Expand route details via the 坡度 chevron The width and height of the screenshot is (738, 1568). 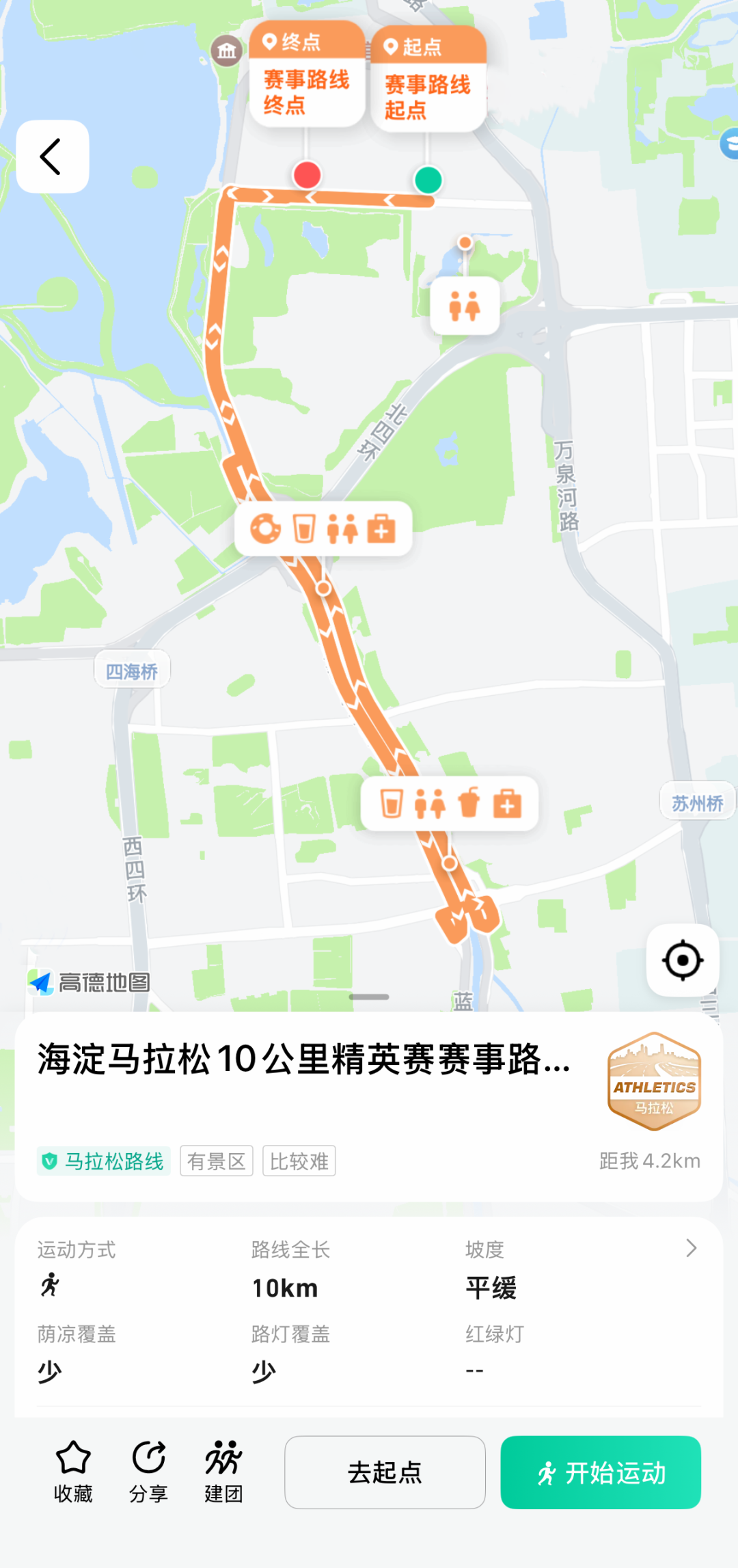click(x=691, y=1248)
